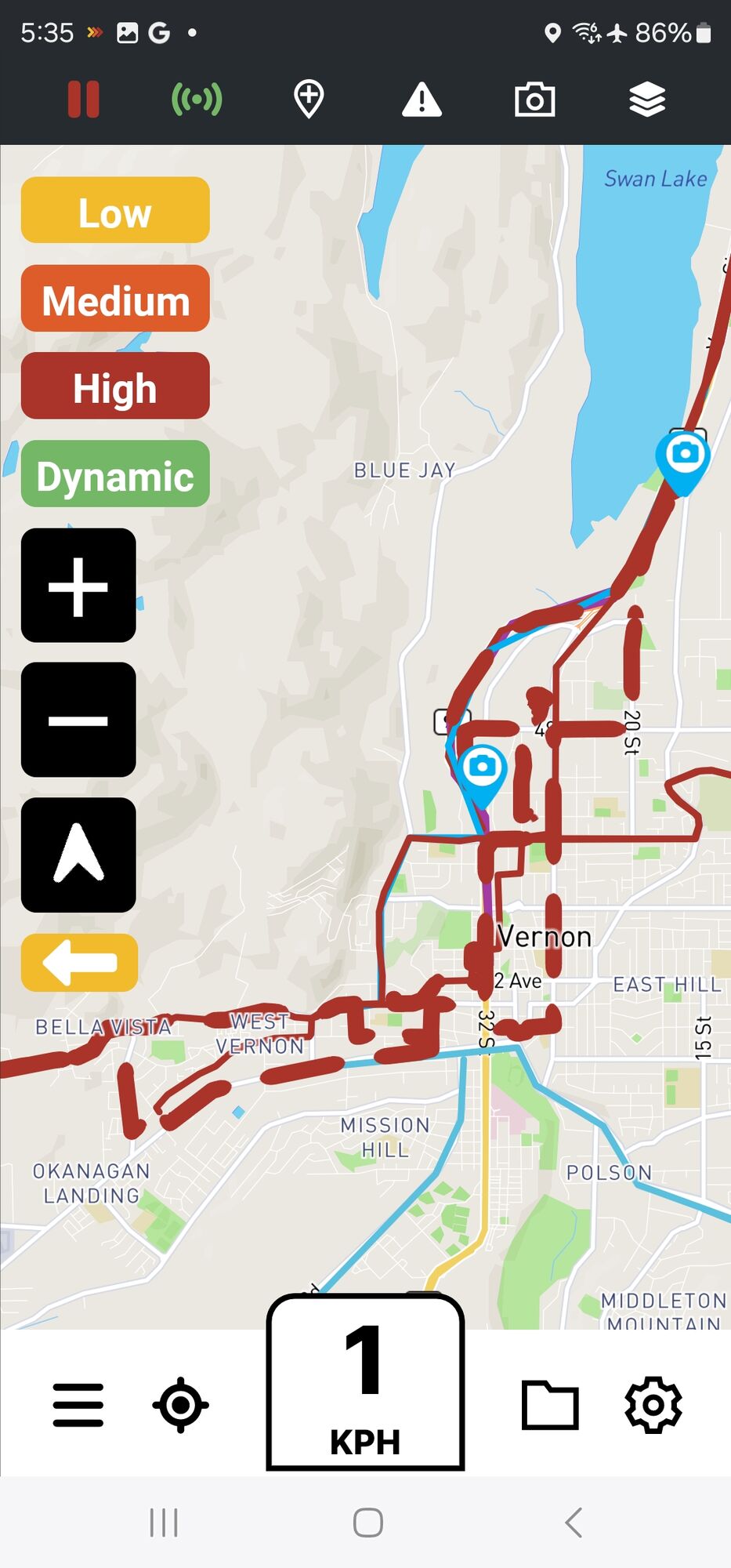Switch to Dynamic mode

point(115,474)
